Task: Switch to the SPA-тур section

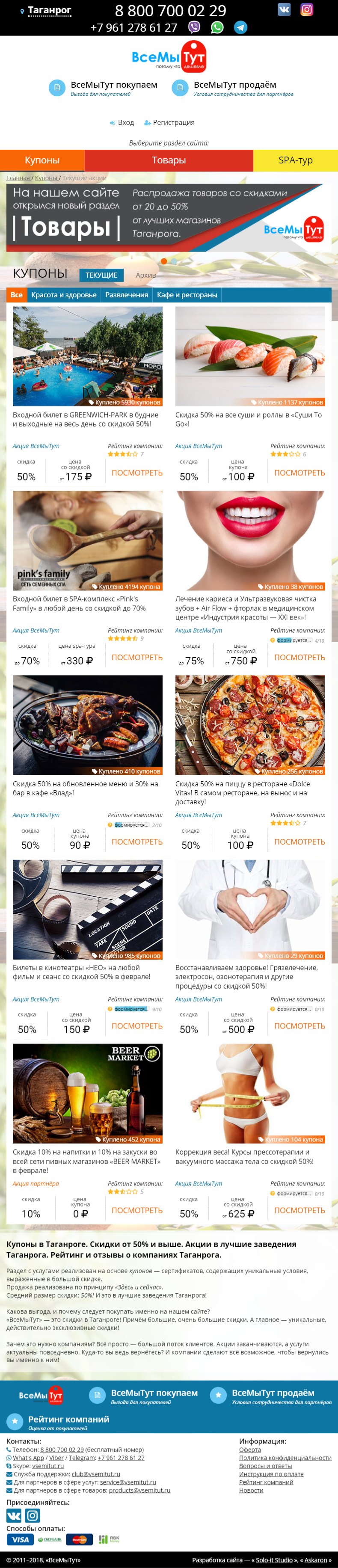Action: [x=295, y=160]
